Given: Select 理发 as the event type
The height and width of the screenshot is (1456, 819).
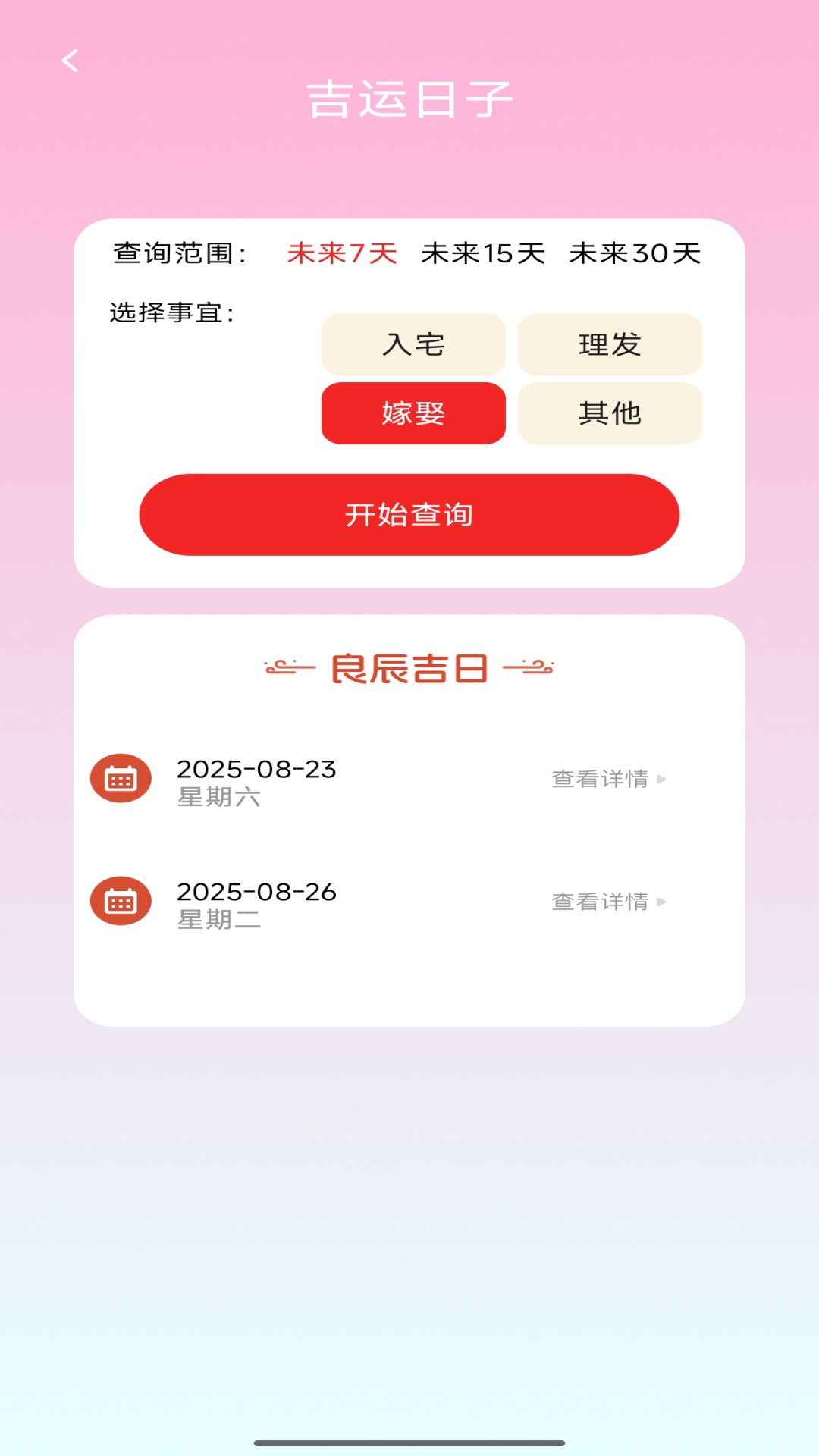Looking at the screenshot, I should pos(609,345).
